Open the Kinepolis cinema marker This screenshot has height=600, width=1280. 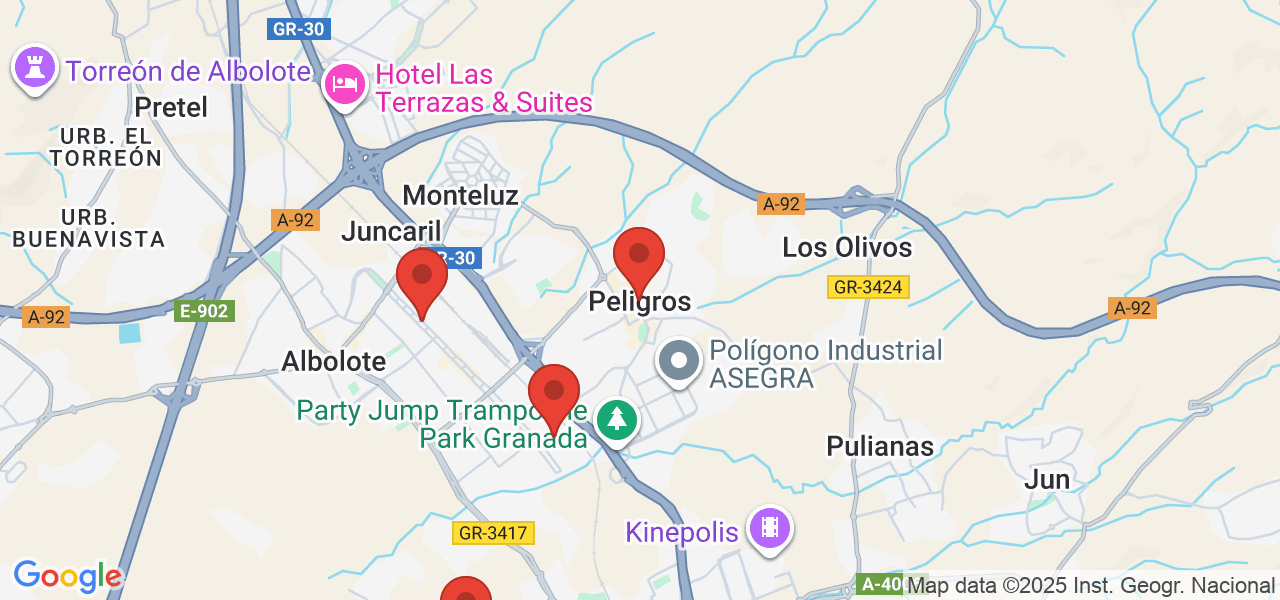coord(769,528)
